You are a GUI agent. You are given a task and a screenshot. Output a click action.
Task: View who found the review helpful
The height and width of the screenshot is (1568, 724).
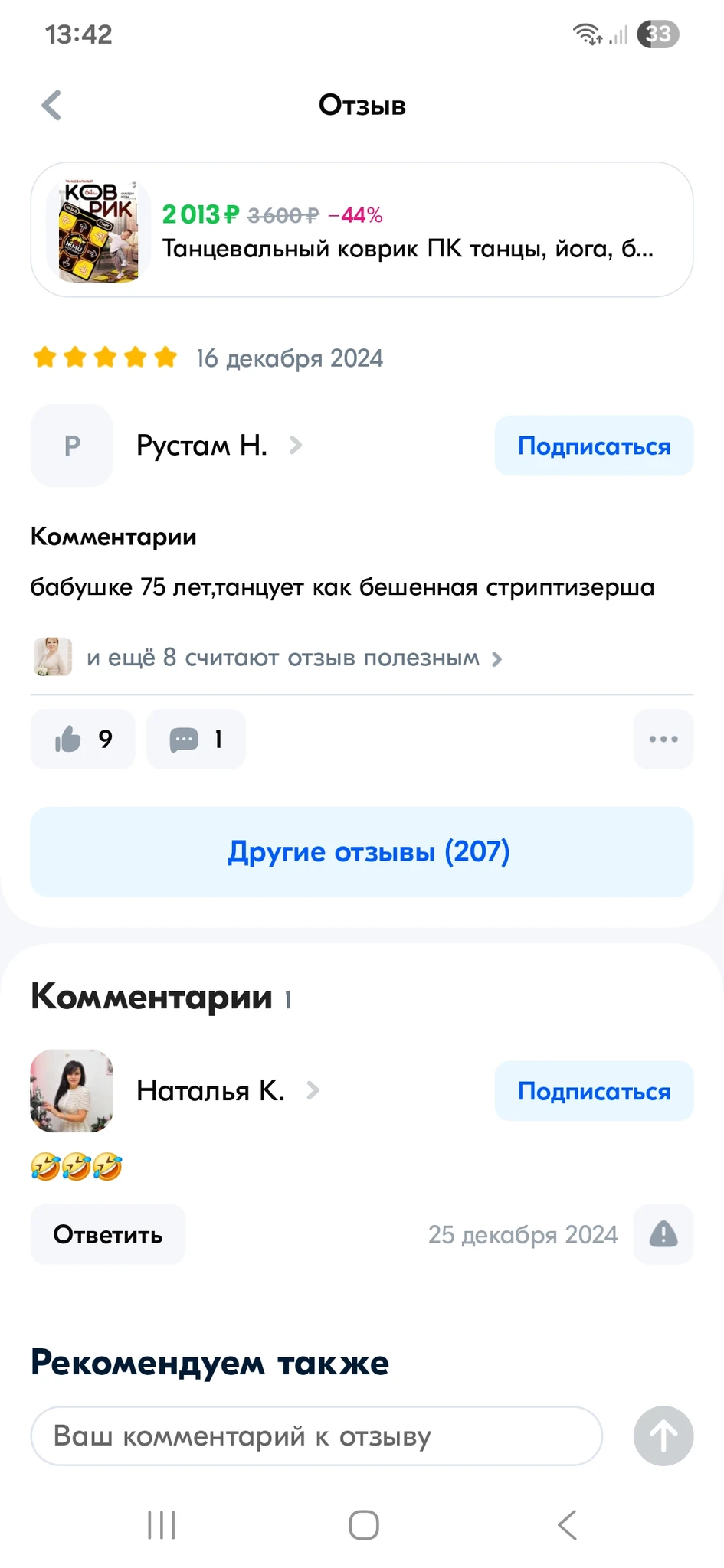(x=283, y=658)
